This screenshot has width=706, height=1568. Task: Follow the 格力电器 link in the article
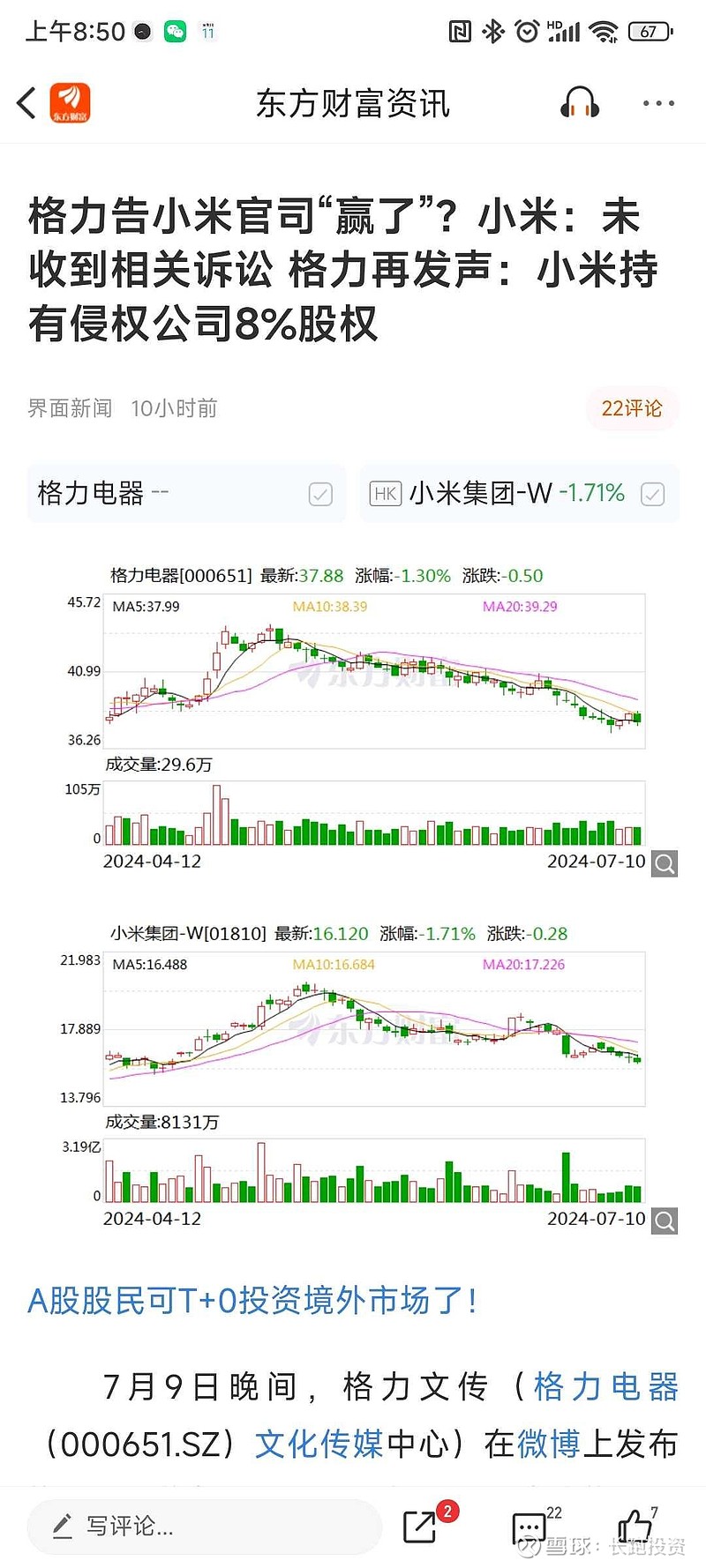(606, 1386)
